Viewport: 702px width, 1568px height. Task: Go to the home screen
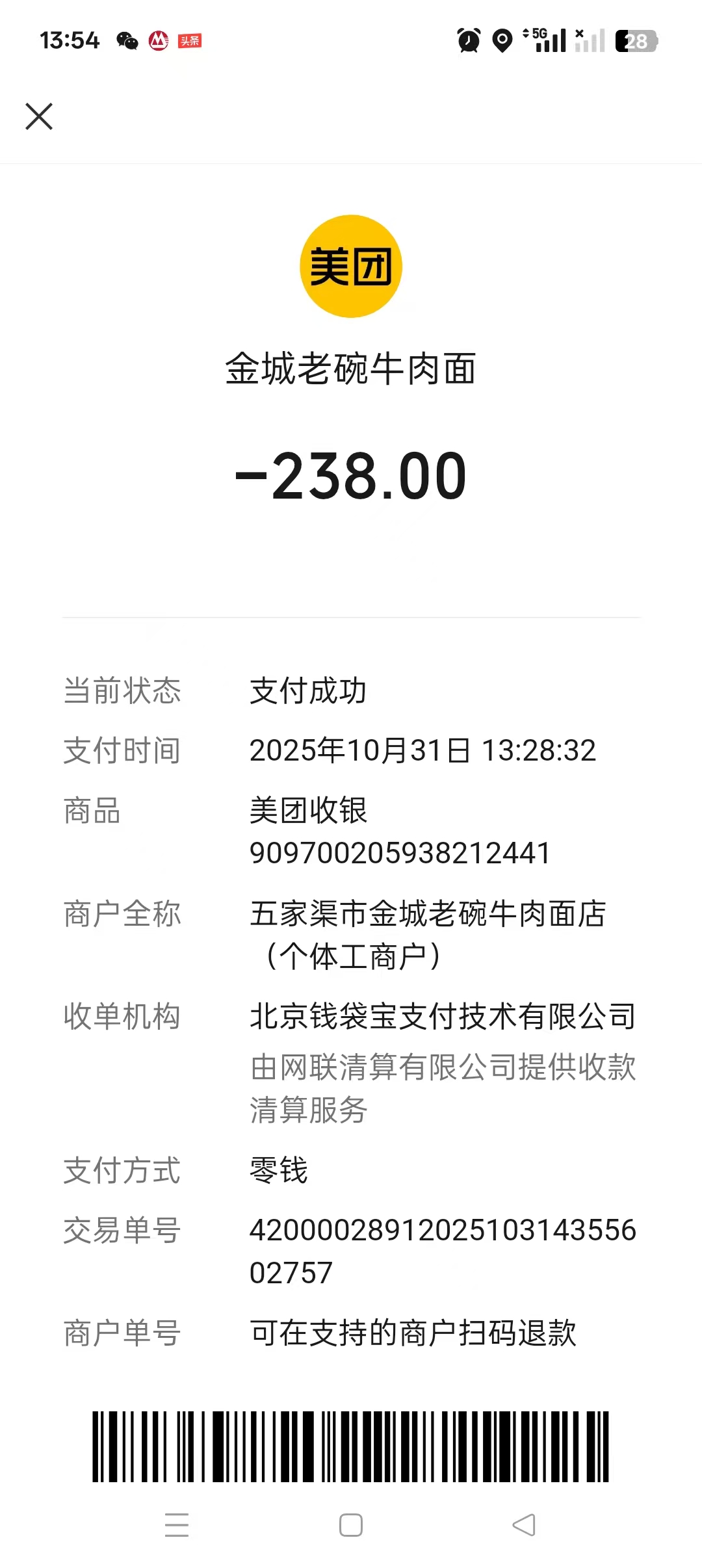pyautogui.click(x=351, y=1525)
